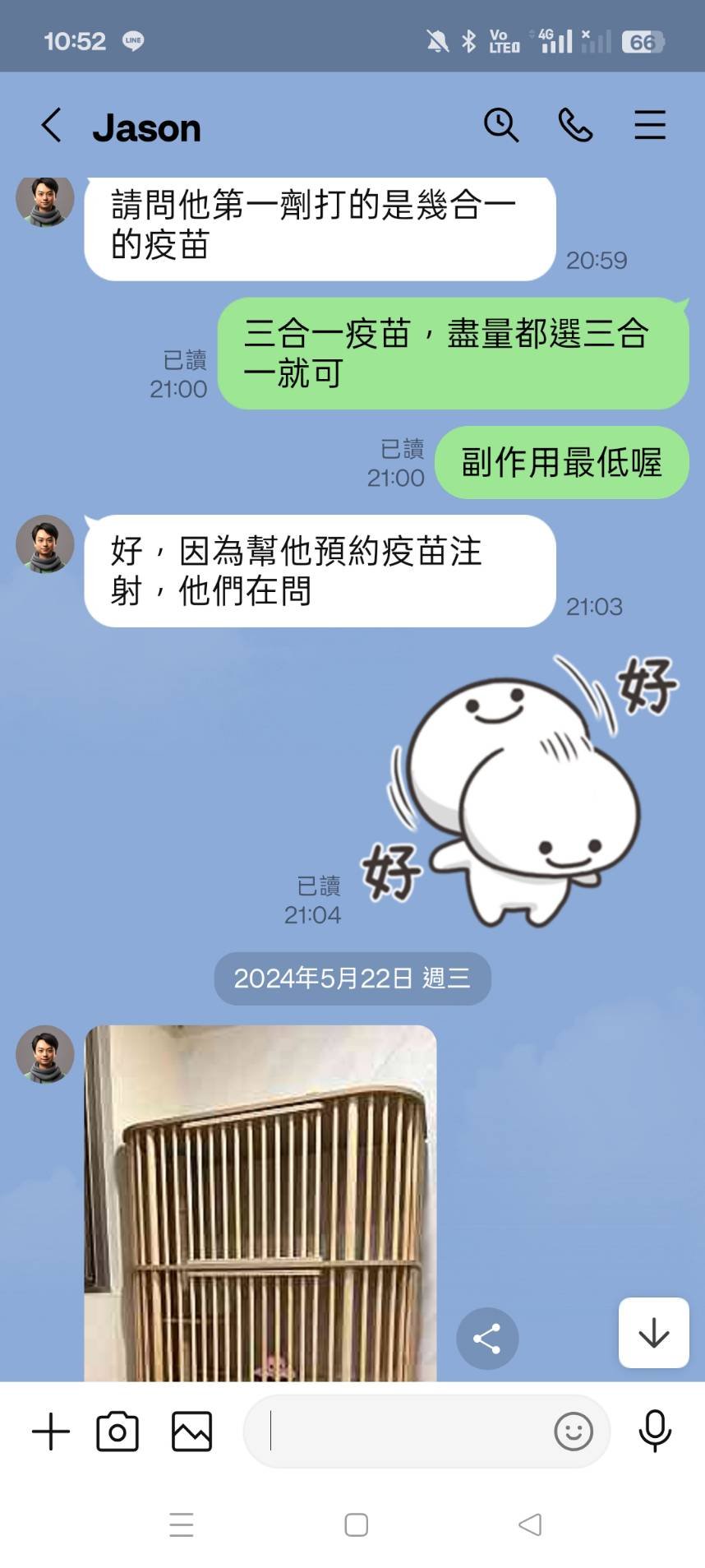The height and width of the screenshot is (1568, 705).
Task: Open the emoji and sticker picker
Action: point(573,1432)
